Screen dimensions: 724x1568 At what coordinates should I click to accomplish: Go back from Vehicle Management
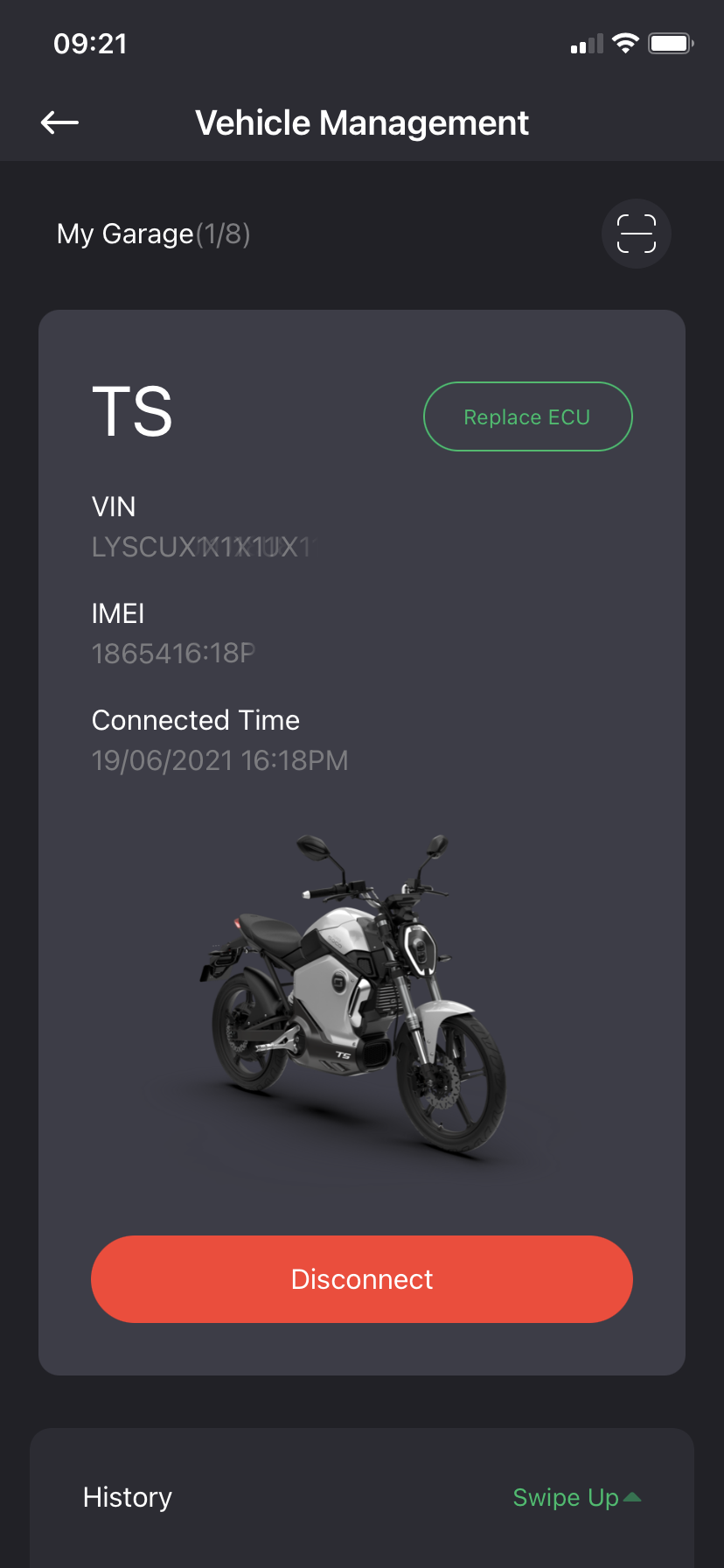60,123
